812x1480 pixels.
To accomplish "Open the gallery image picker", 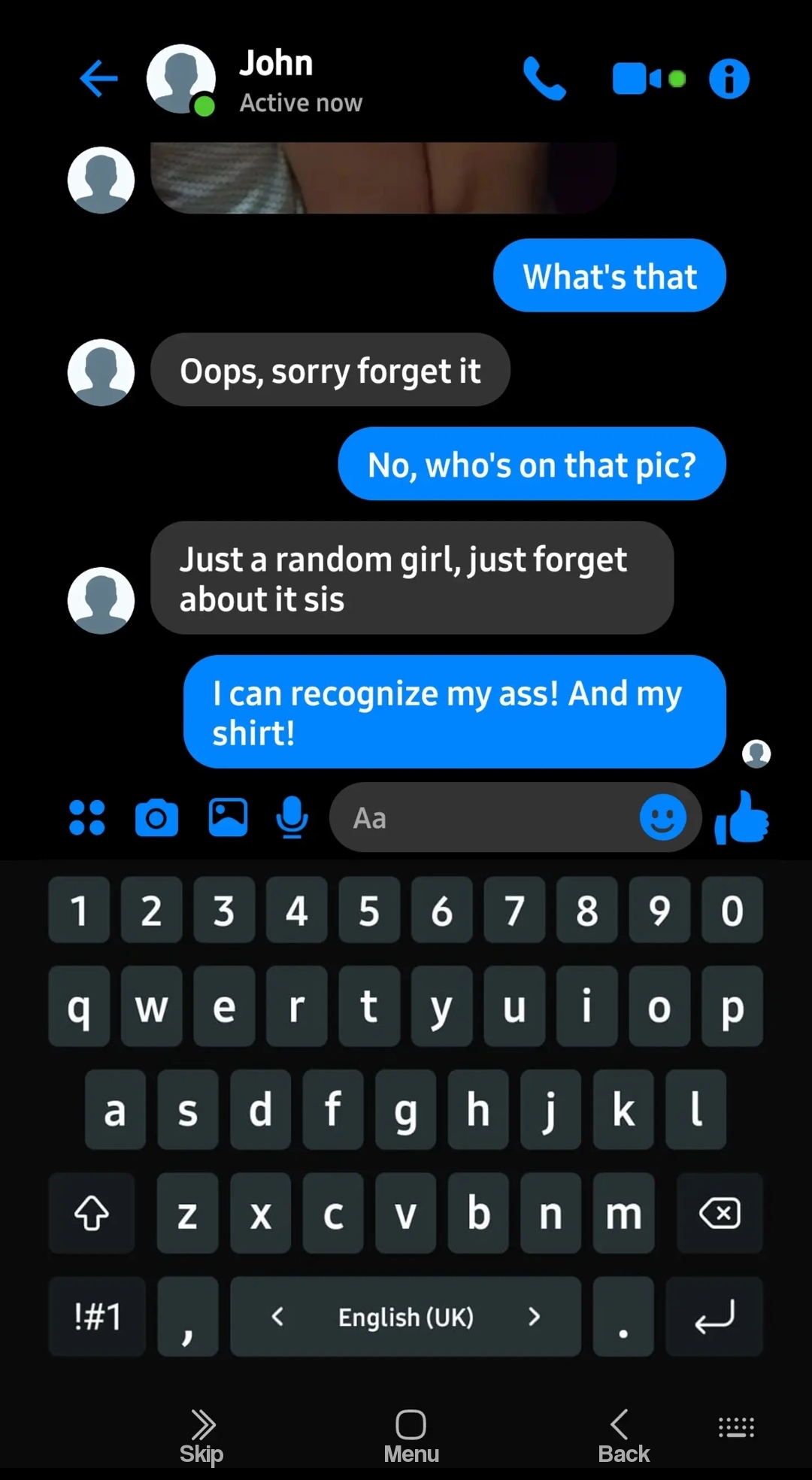I will 228,817.
